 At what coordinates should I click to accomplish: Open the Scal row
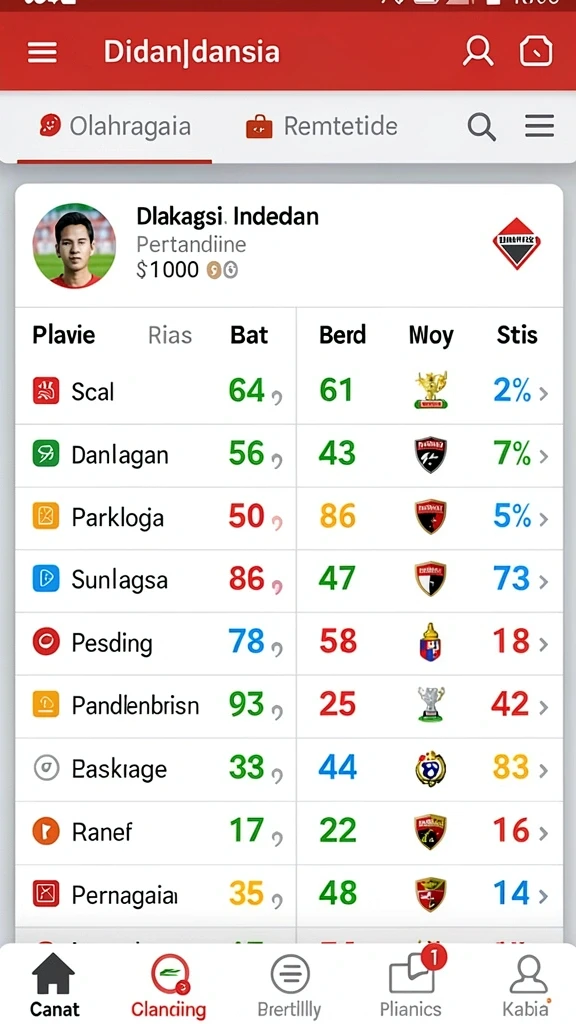click(x=289, y=392)
